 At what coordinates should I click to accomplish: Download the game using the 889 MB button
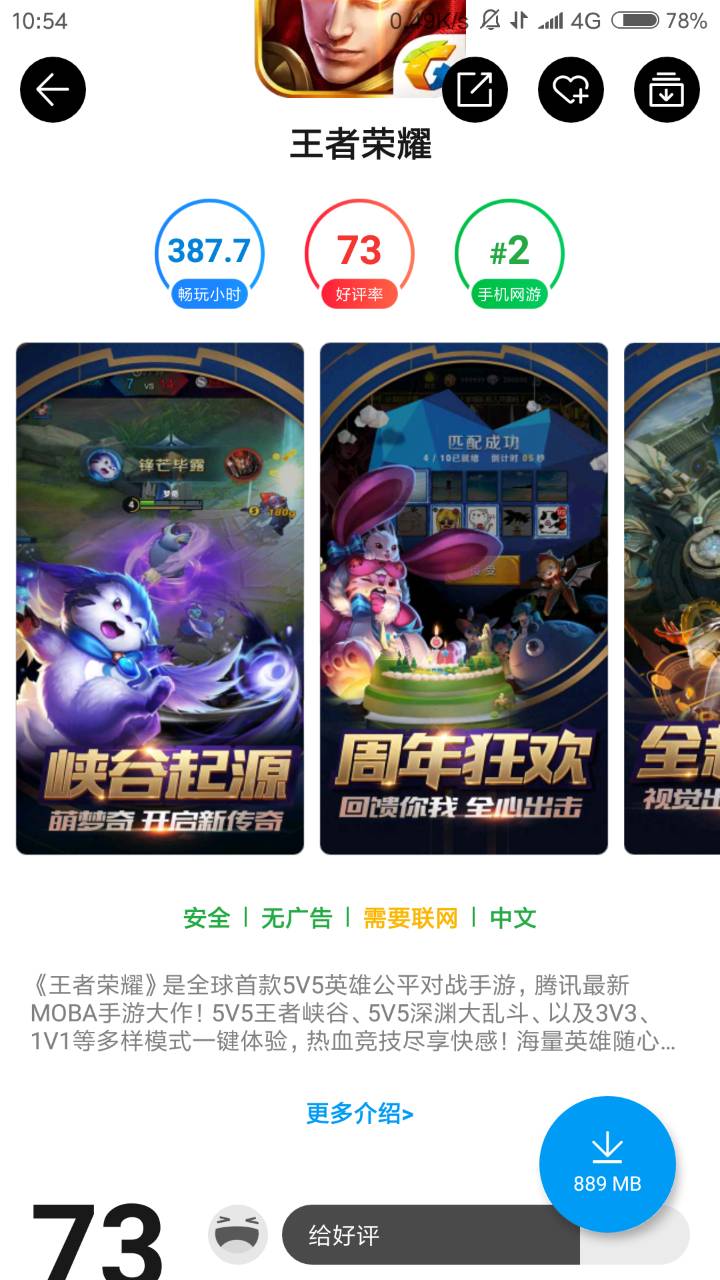[x=607, y=1163]
